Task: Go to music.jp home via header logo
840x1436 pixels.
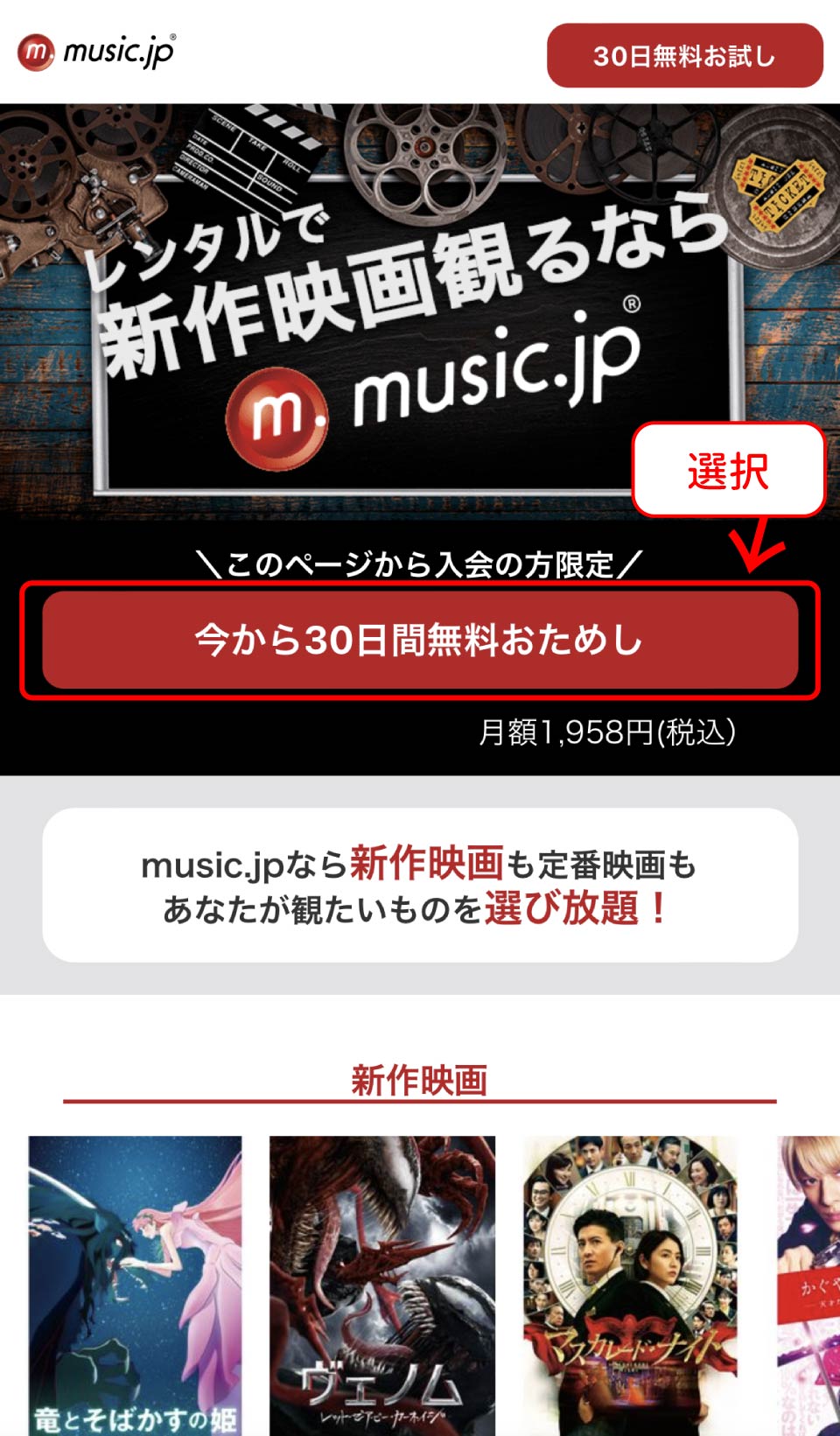Action: [x=96, y=52]
